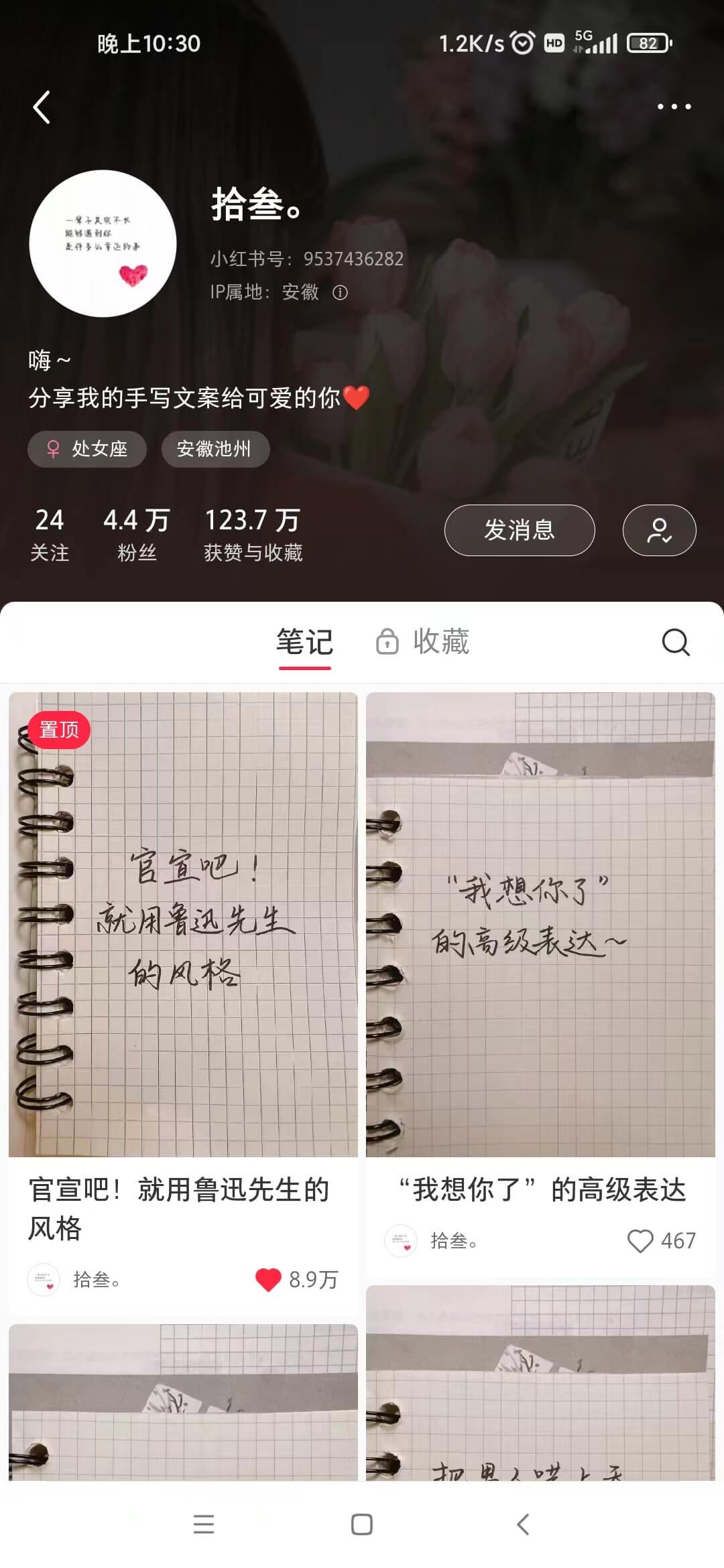Open the pinned note 官宣吧！就用鲁迅先生的风格
Viewport: 724px width, 1568px height.
tap(183, 925)
